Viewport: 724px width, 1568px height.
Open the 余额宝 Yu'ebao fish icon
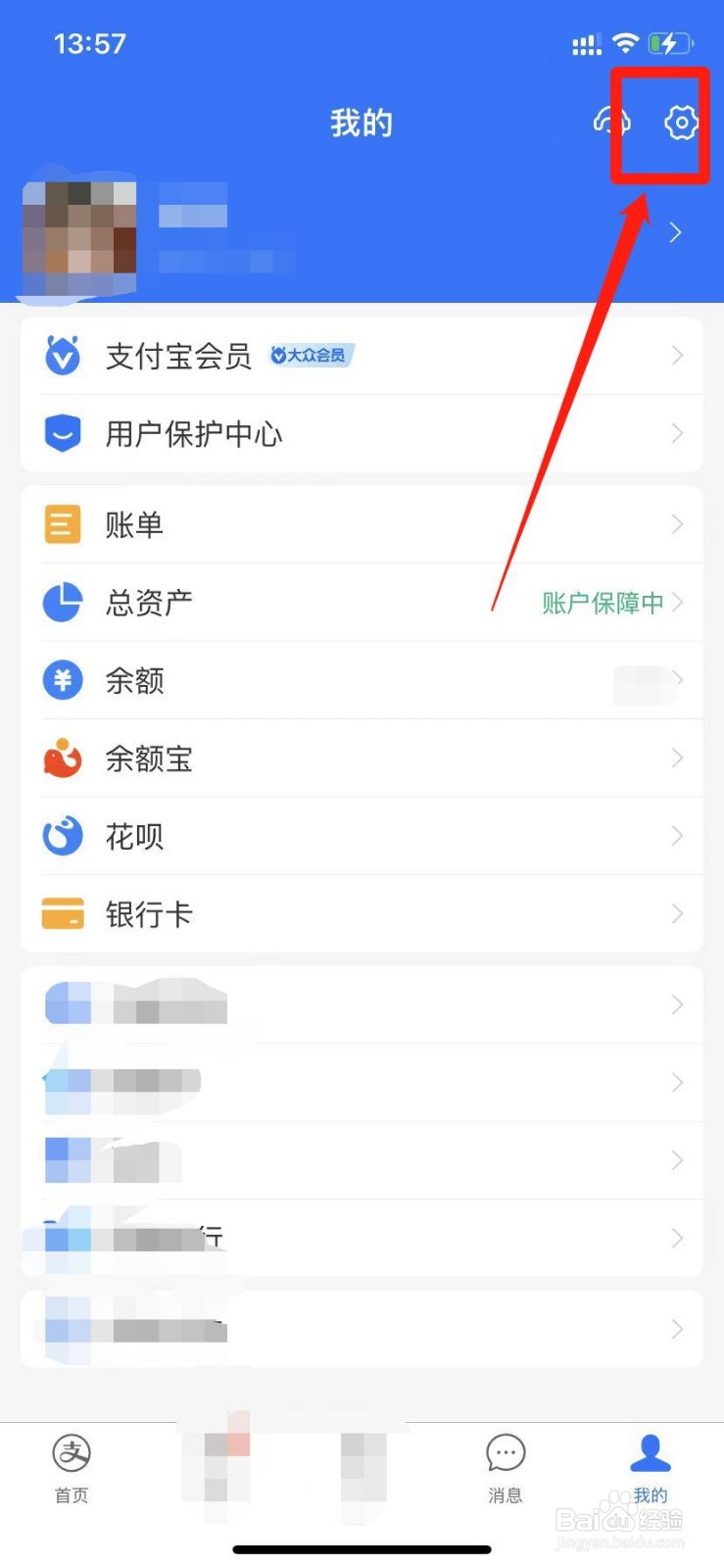(62, 759)
